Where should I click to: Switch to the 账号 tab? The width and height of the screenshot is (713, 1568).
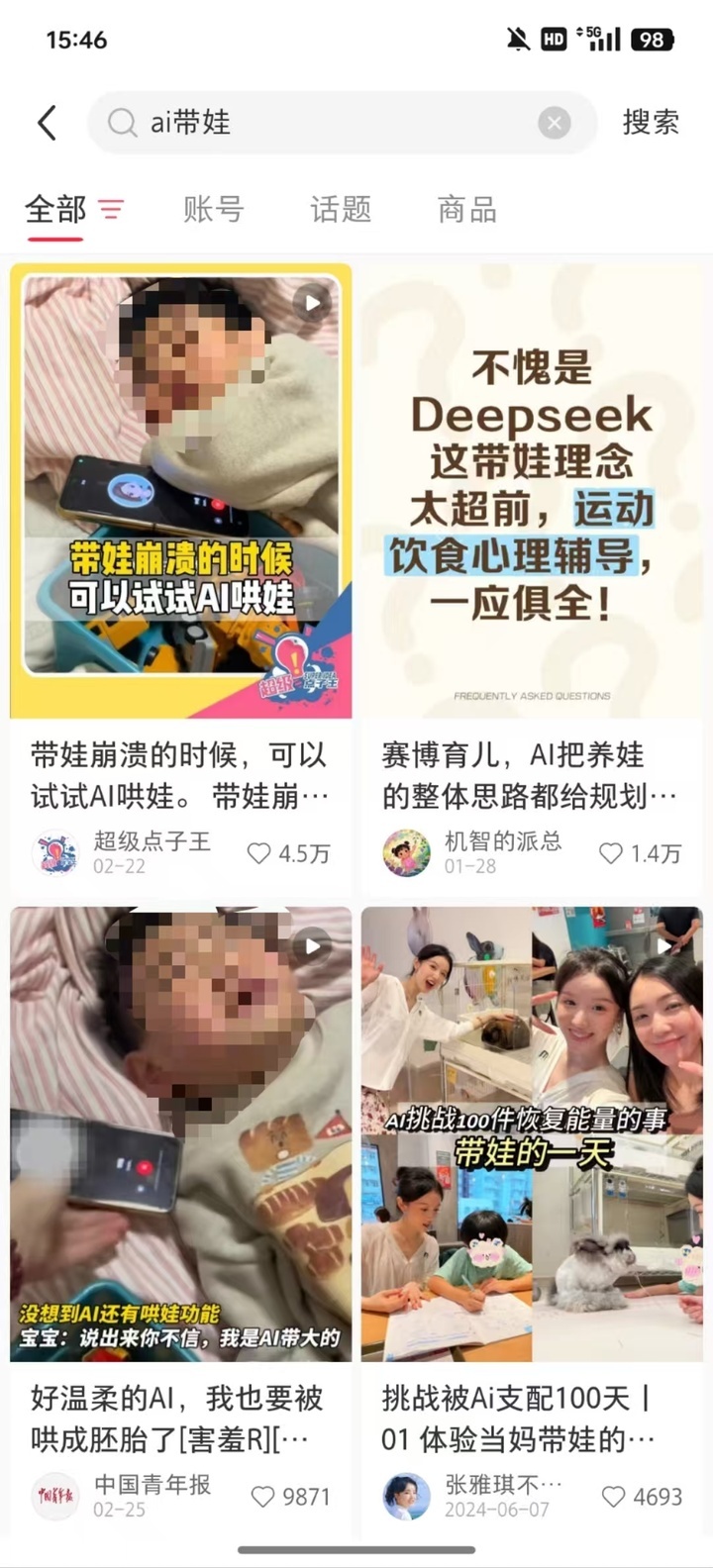213,209
